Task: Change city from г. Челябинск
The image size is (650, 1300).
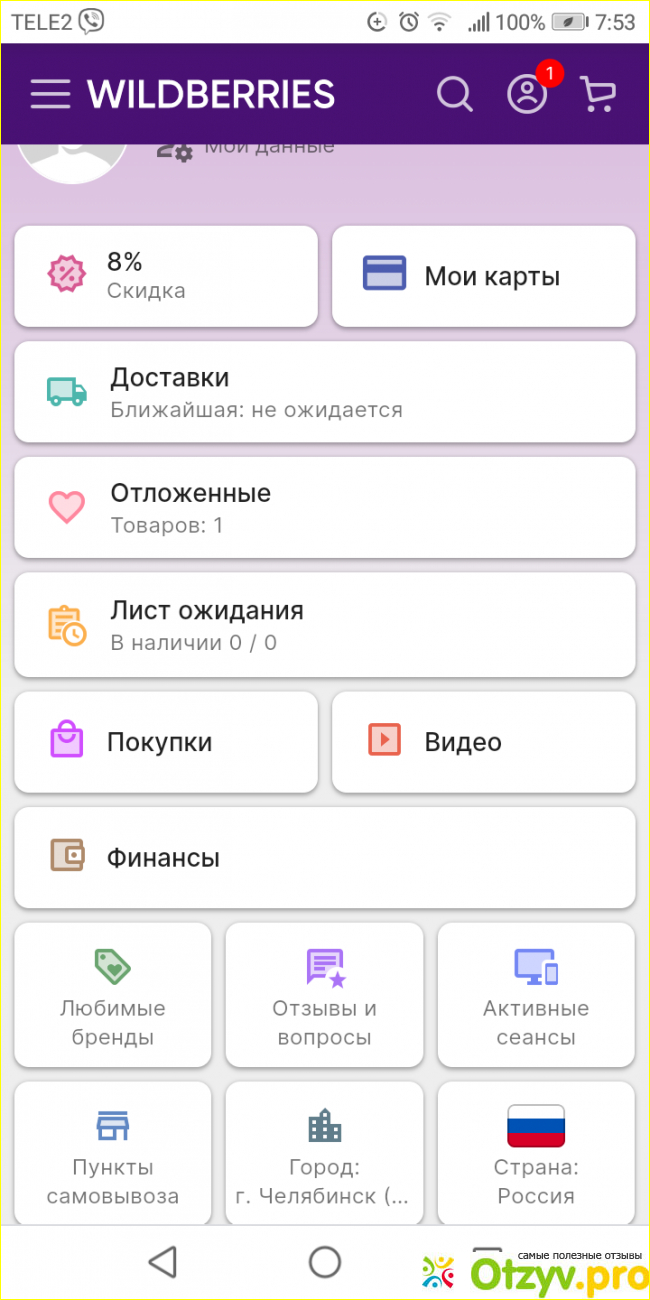Action: pos(324,1153)
